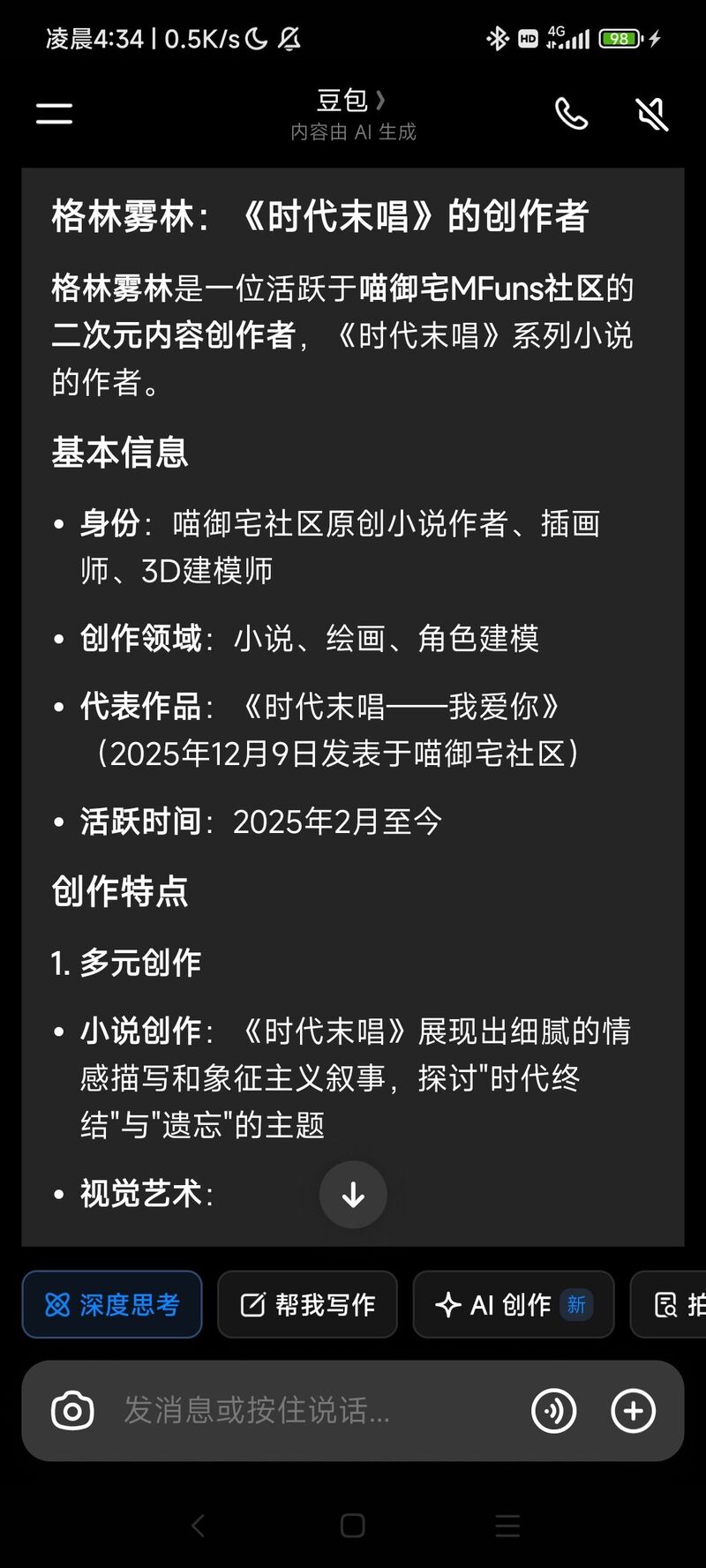Tap the 新 badge on AI 创作
Screen dimensions: 706x1568
577,1304
